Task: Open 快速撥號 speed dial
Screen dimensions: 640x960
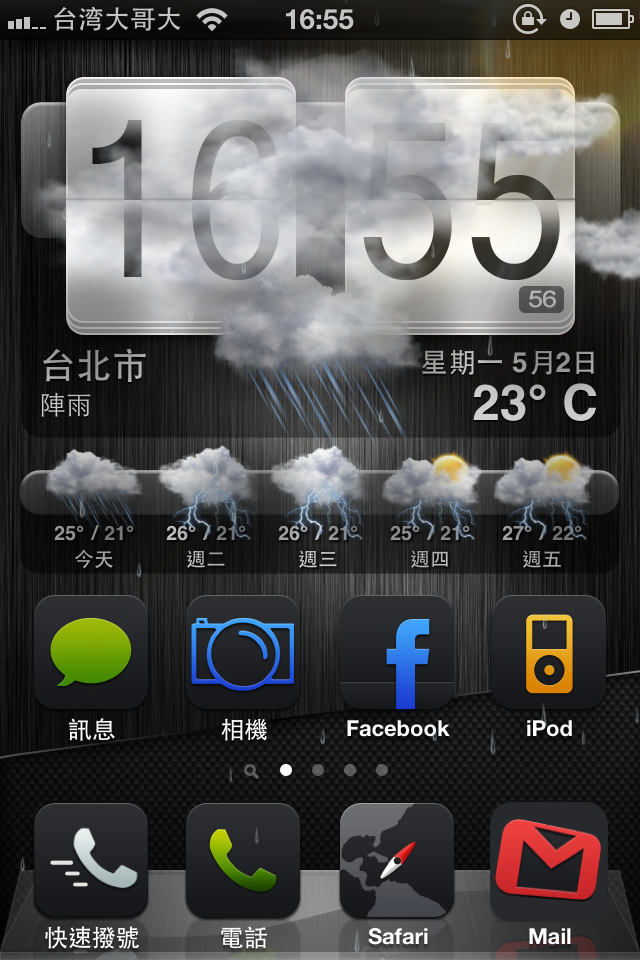Action: coord(91,861)
